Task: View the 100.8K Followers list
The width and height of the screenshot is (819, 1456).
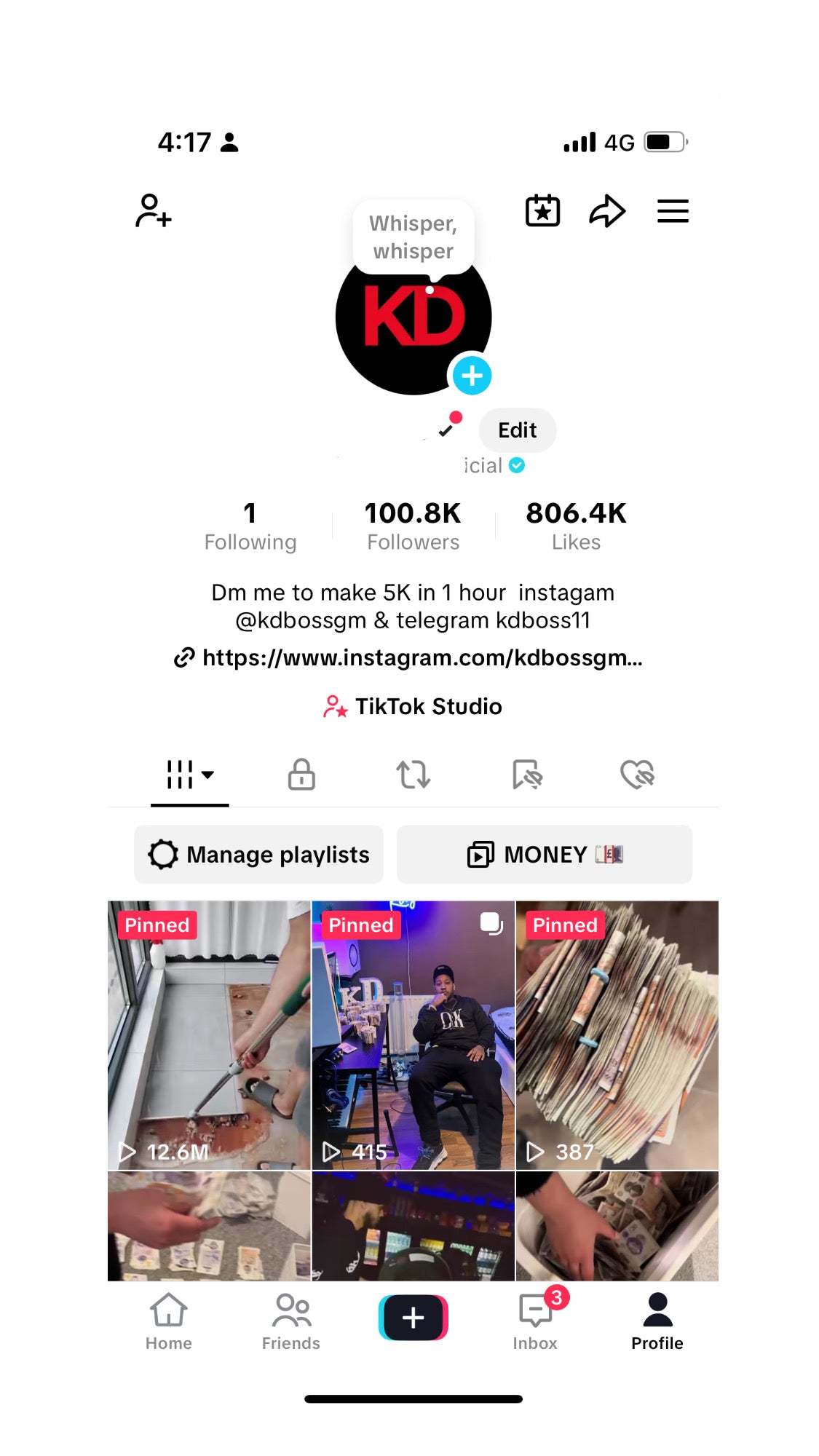Action: [x=413, y=526]
